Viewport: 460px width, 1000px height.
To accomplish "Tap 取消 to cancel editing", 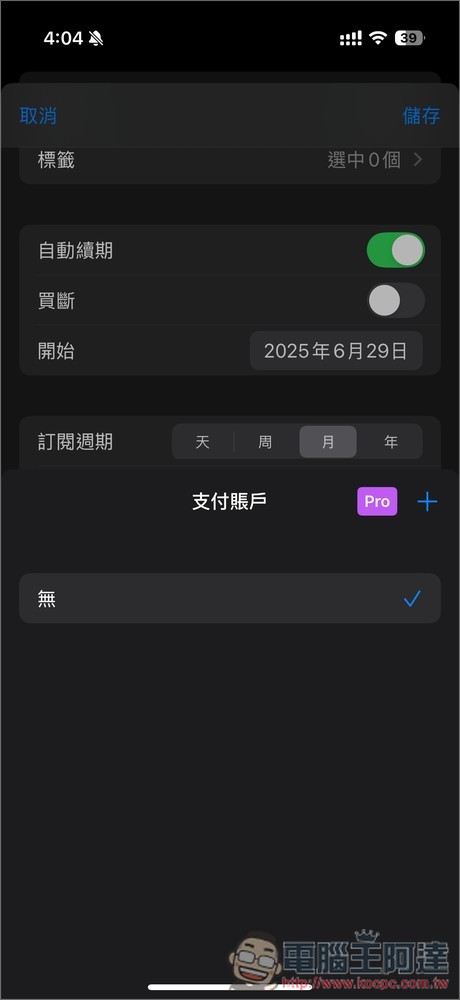I will pyautogui.click(x=38, y=115).
